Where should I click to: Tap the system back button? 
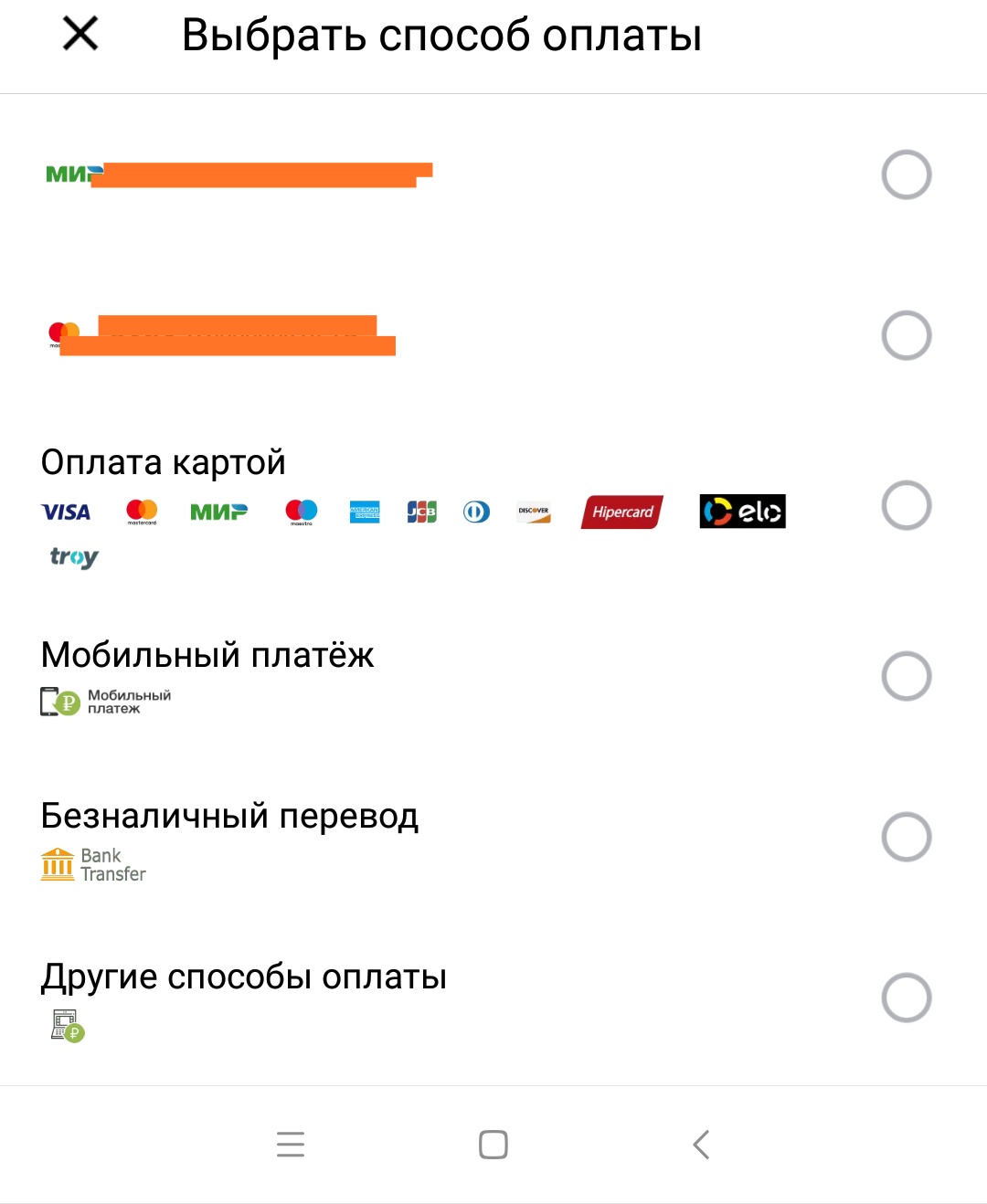point(701,1145)
